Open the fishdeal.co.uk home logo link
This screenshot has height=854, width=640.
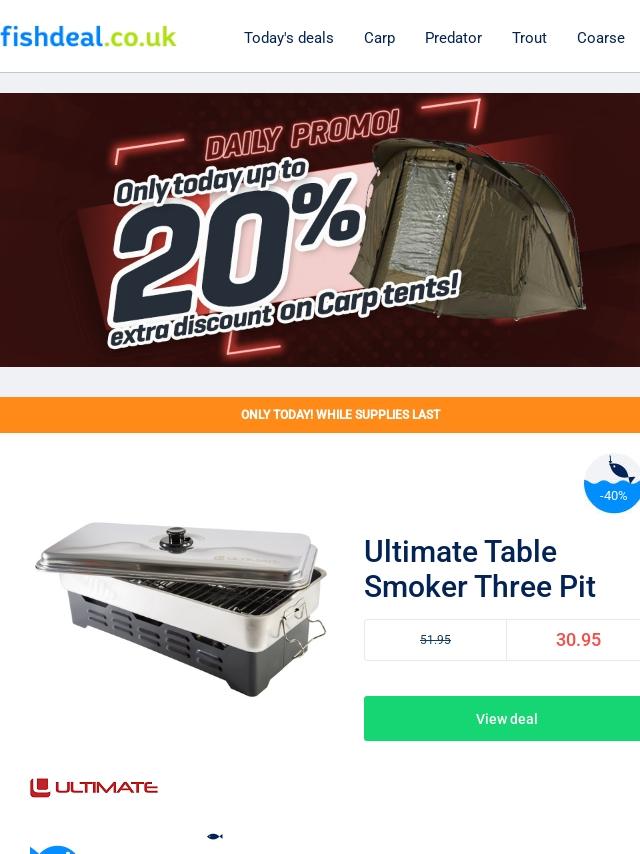point(88,37)
